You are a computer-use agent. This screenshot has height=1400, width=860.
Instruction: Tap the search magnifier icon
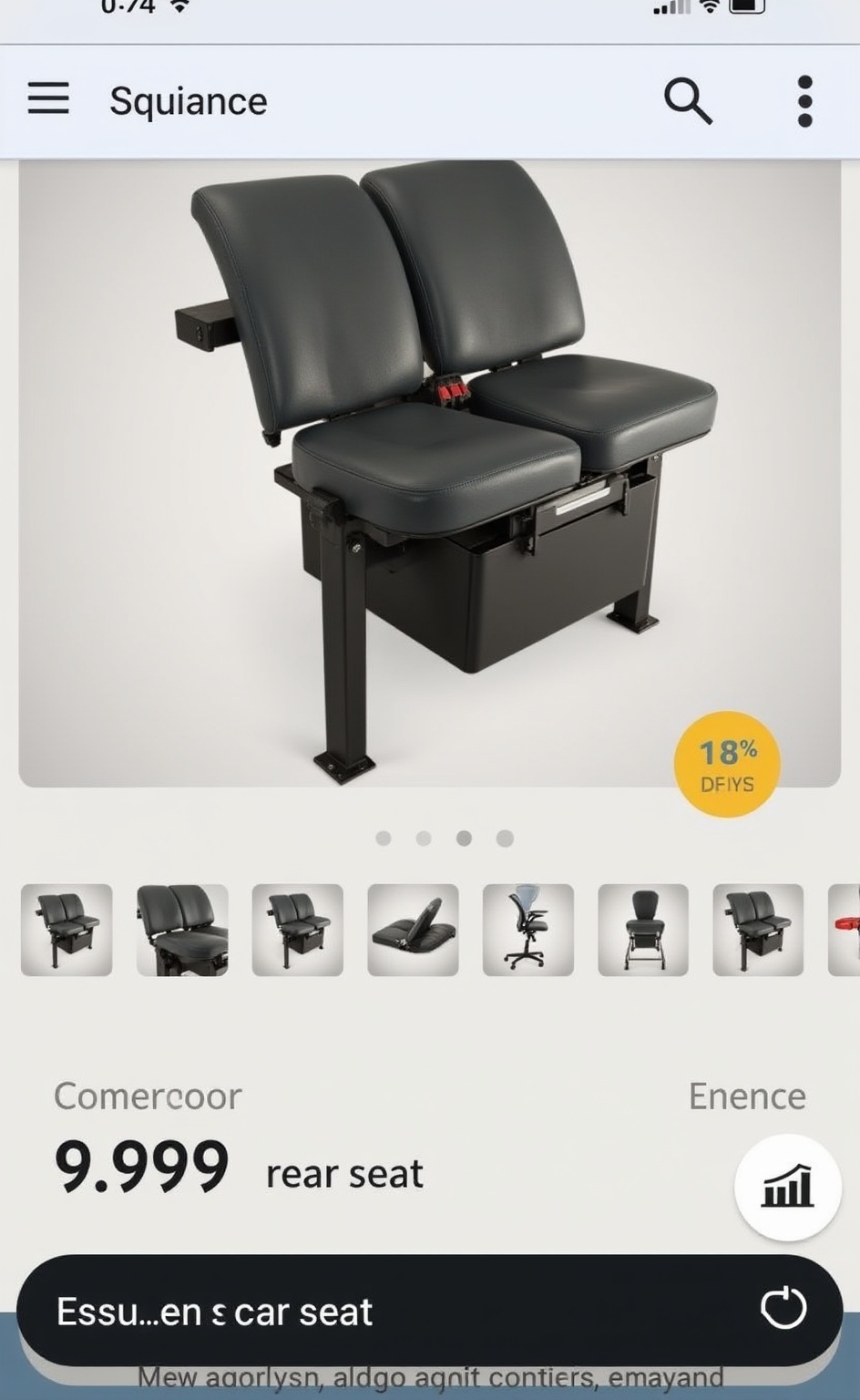tap(689, 100)
